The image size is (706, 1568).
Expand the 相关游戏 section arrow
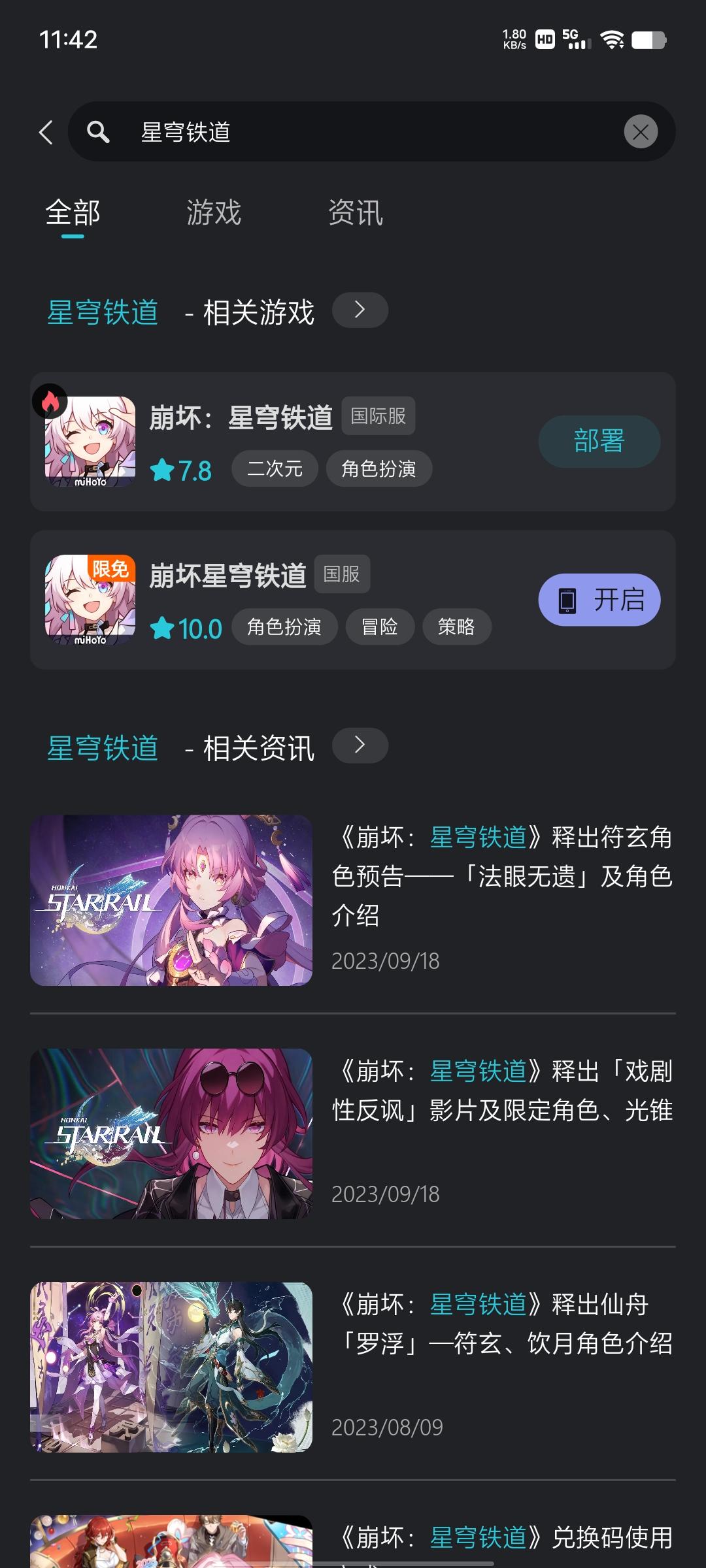click(x=360, y=309)
